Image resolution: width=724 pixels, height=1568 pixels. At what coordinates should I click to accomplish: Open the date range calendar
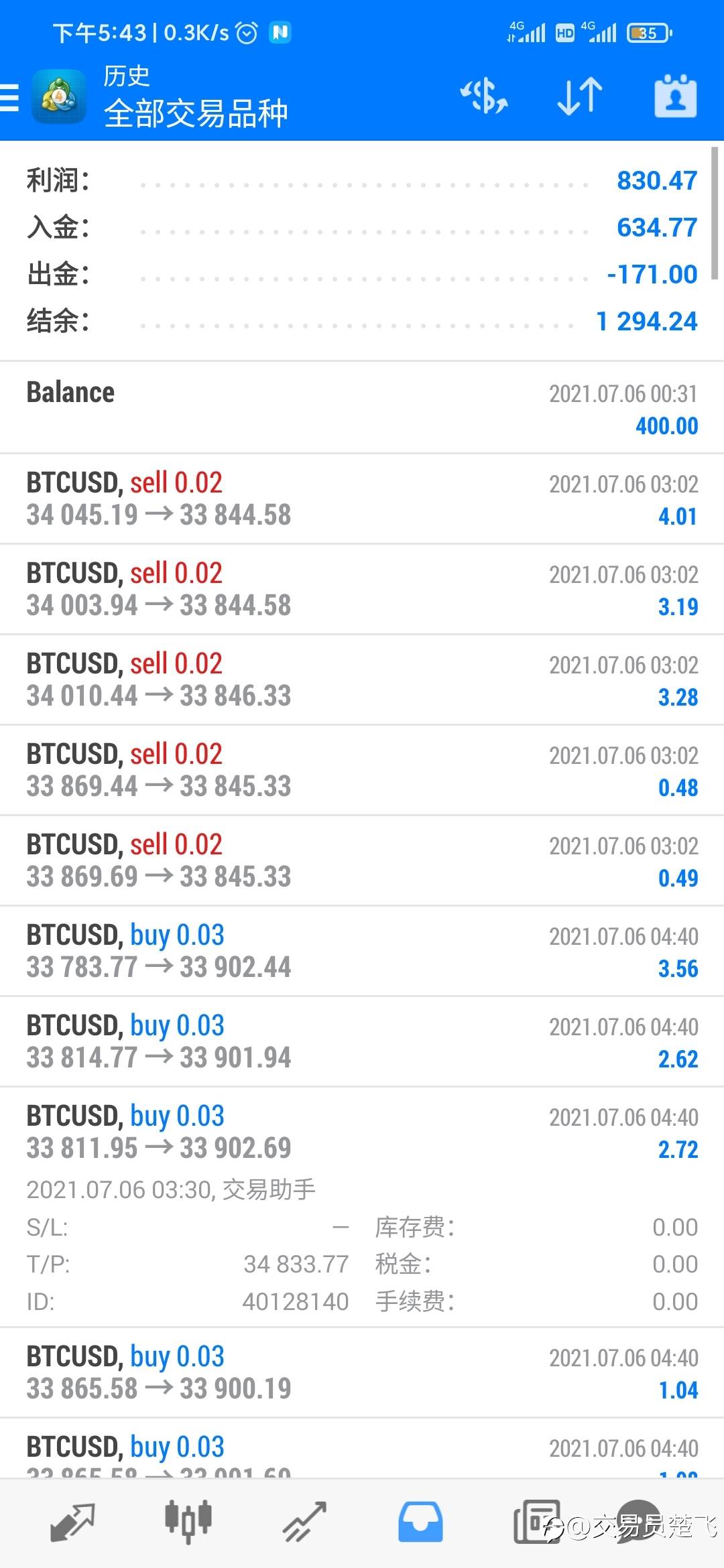click(675, 96)
